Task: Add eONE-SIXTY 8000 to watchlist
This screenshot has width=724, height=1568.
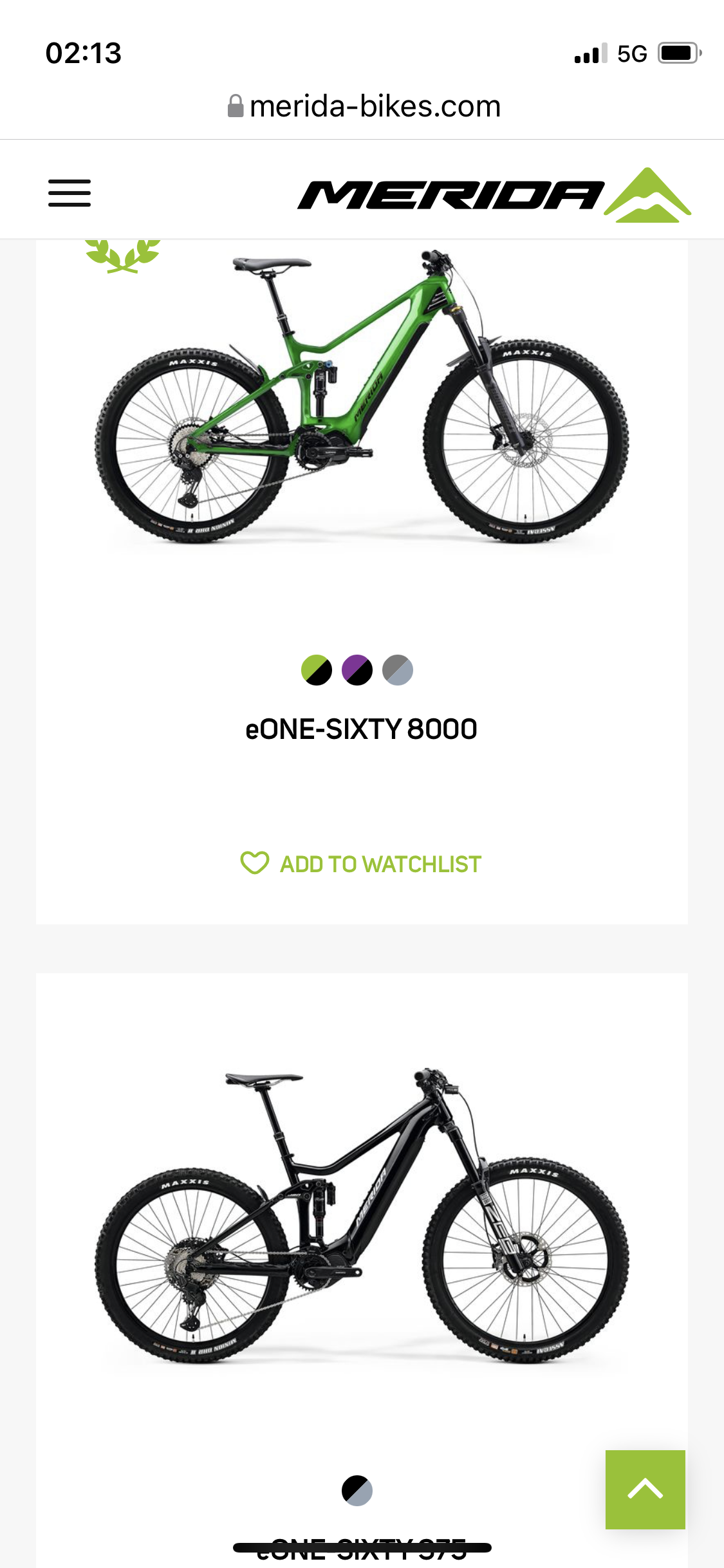Action: [x=362, y=864]
